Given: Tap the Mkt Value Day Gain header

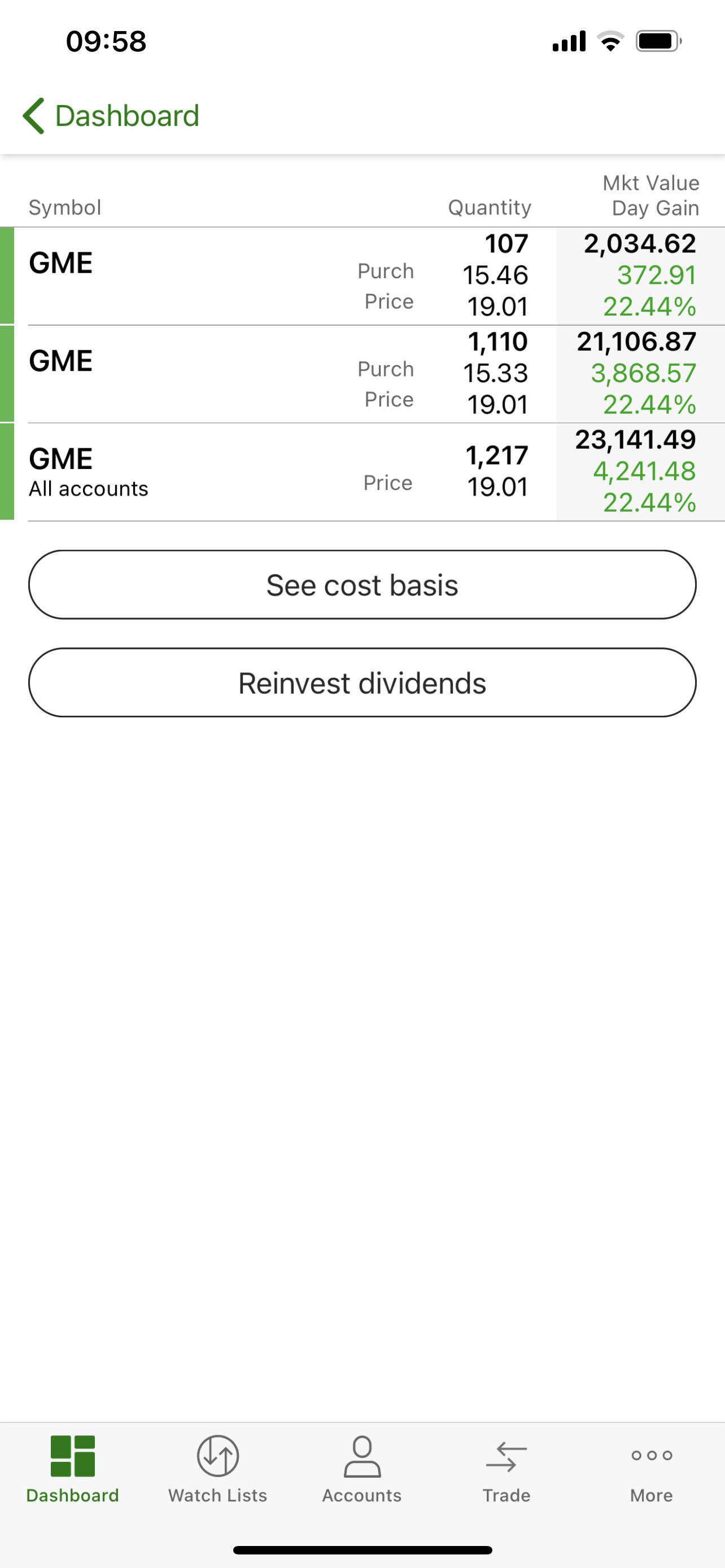Looking at the screenshot, I should click(x=650, y=195).
